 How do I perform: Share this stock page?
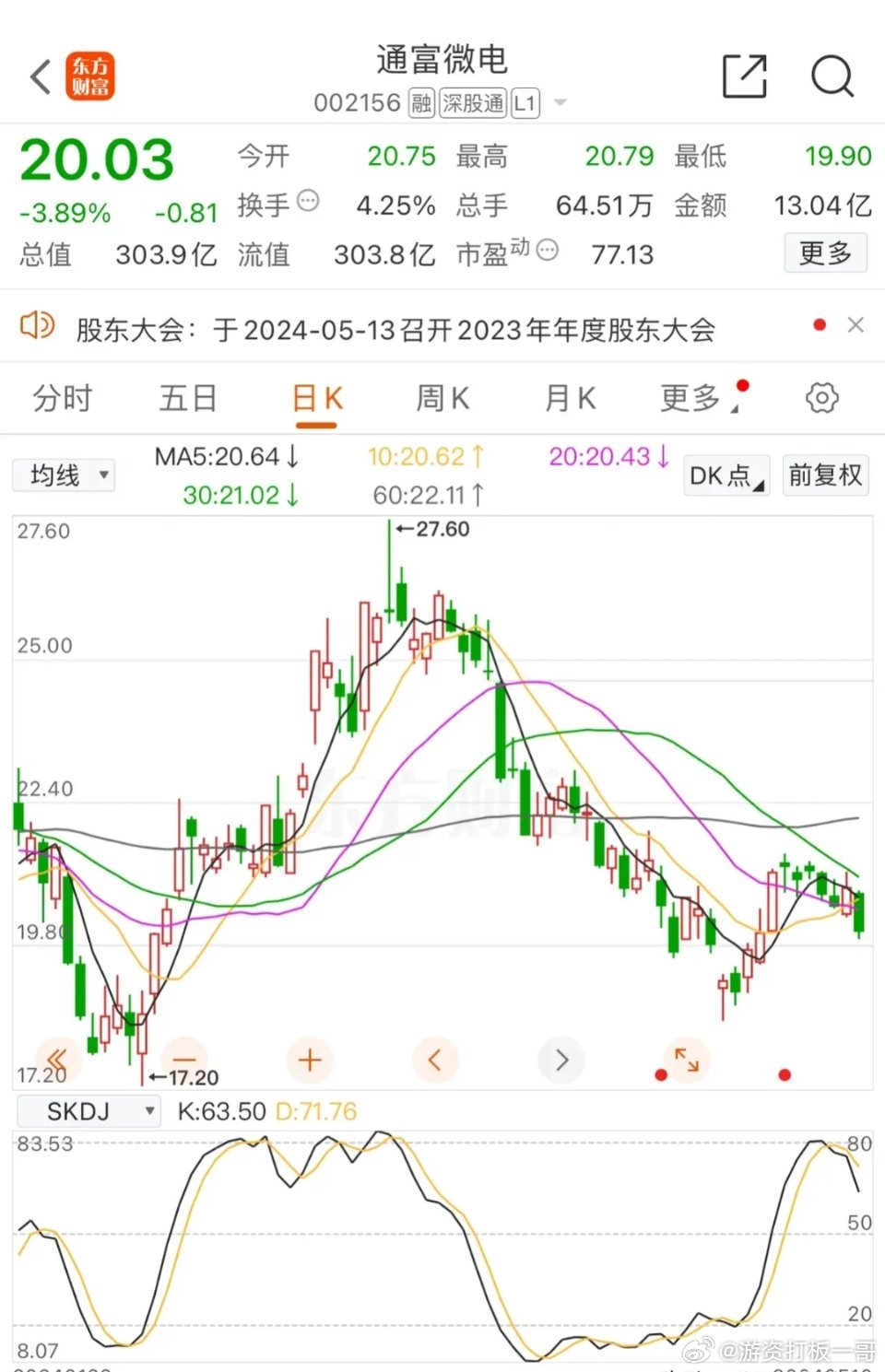click(x=744, y=76)
